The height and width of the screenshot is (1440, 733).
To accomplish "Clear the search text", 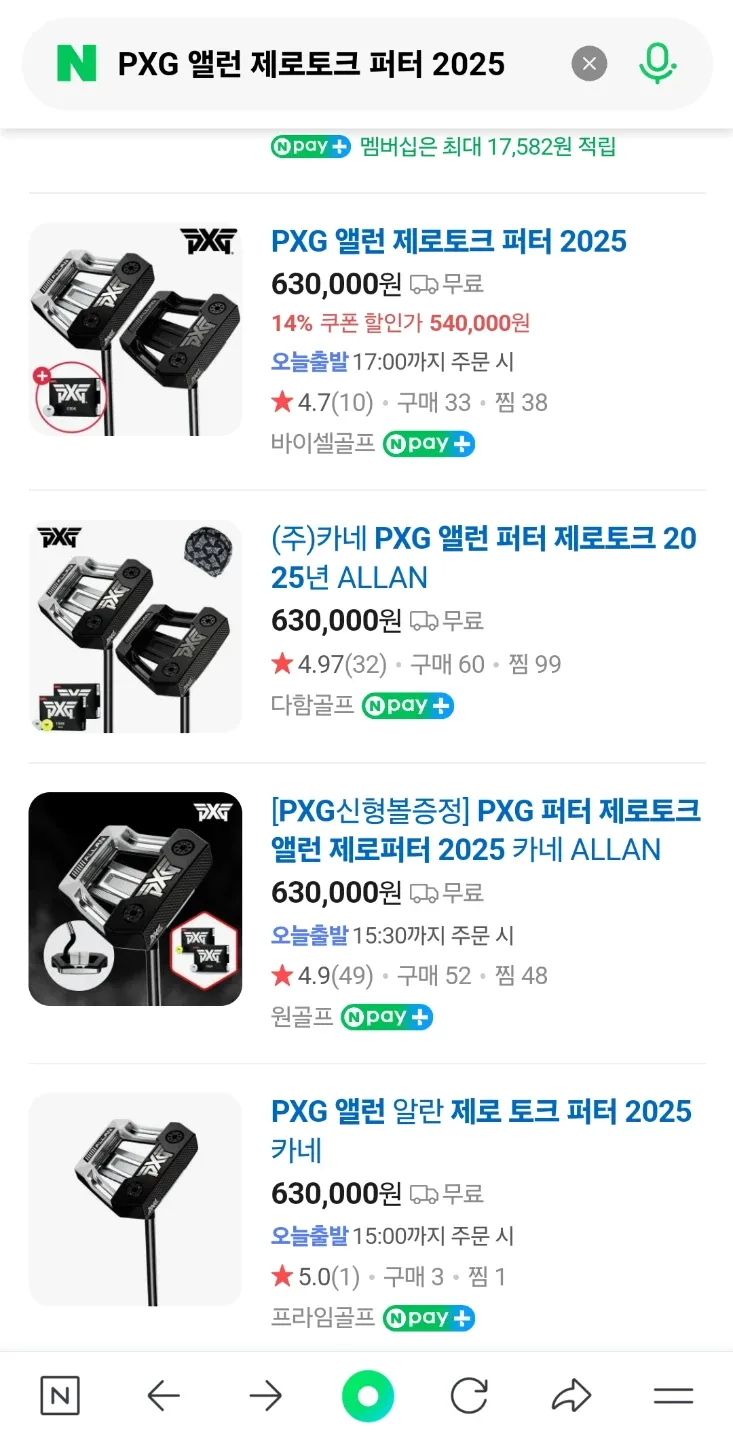I will [589, 65].
